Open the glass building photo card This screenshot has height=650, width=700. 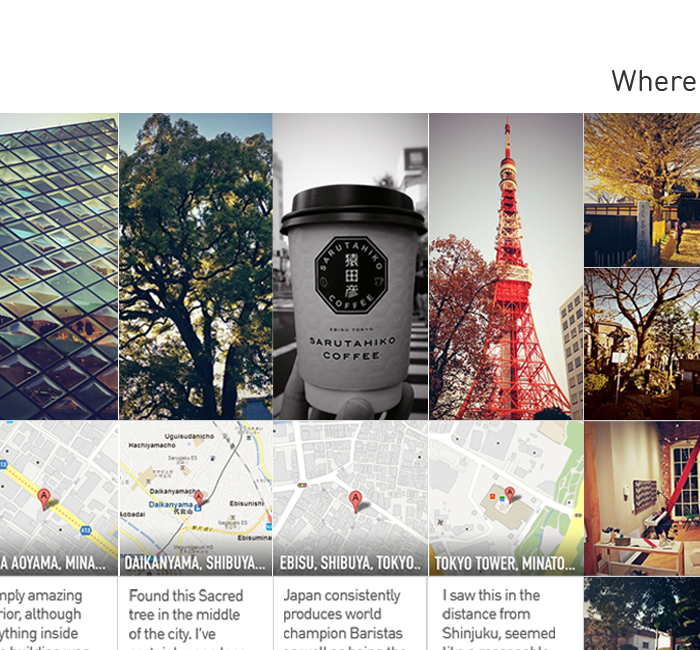tap(58, 265)
